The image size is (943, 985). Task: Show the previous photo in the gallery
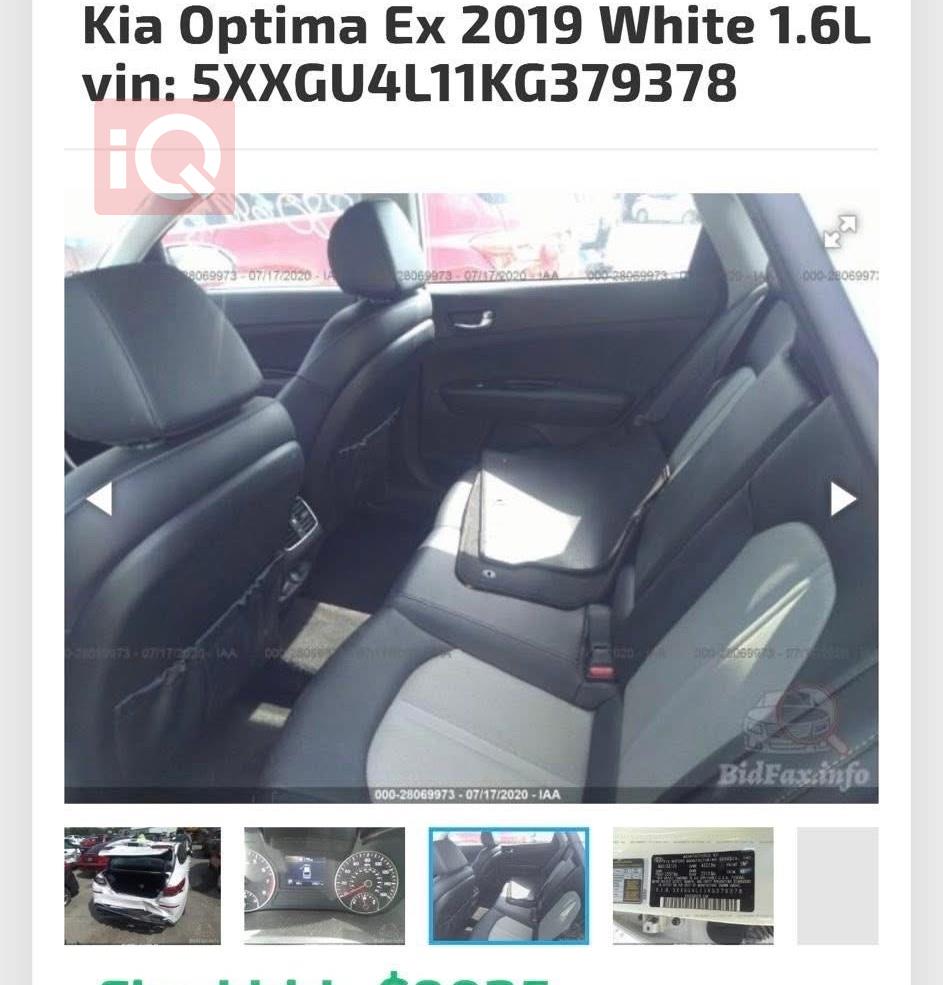pos(99,498)
